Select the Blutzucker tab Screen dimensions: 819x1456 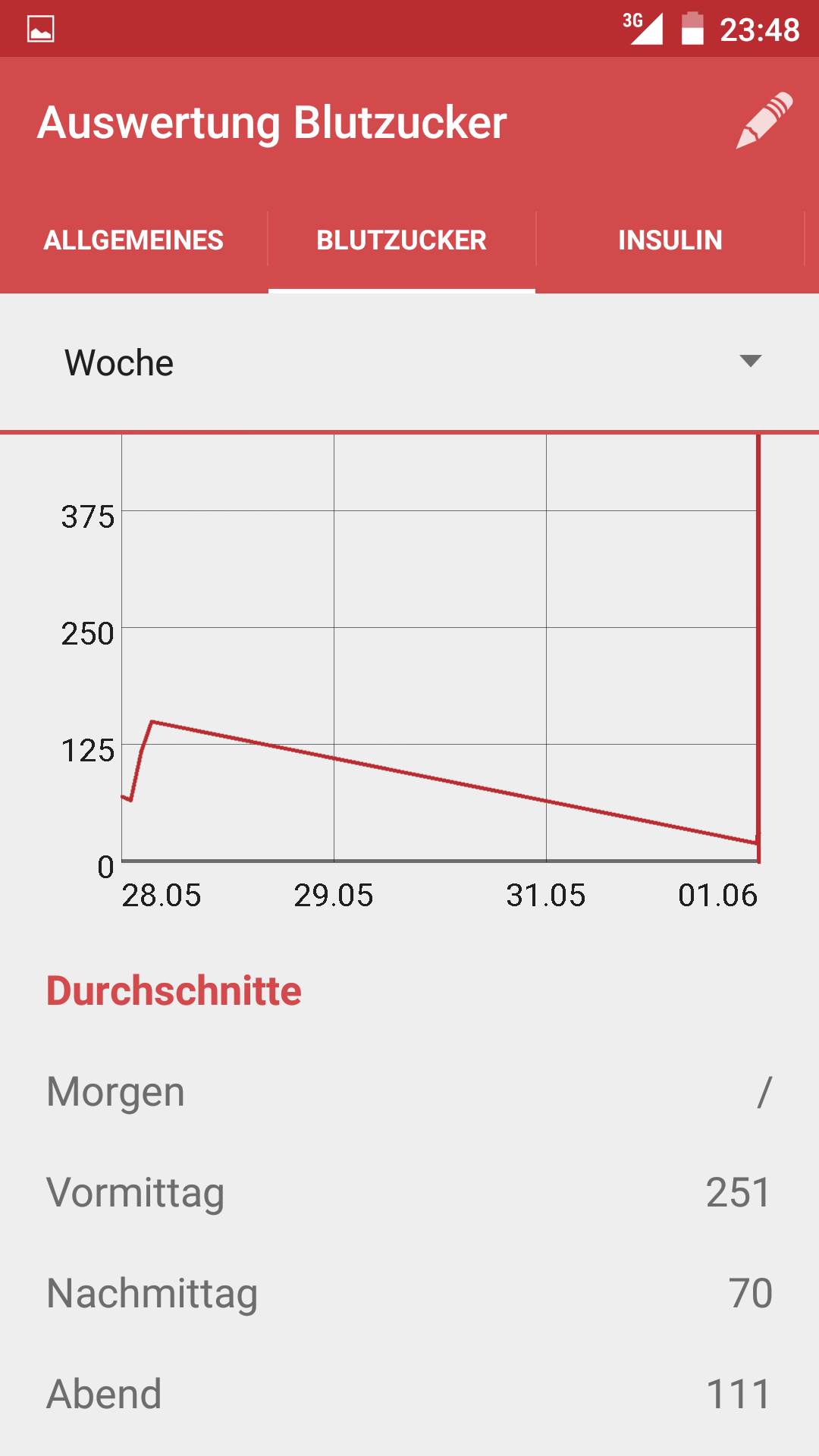pyautogui.click(x=401, y=240)
